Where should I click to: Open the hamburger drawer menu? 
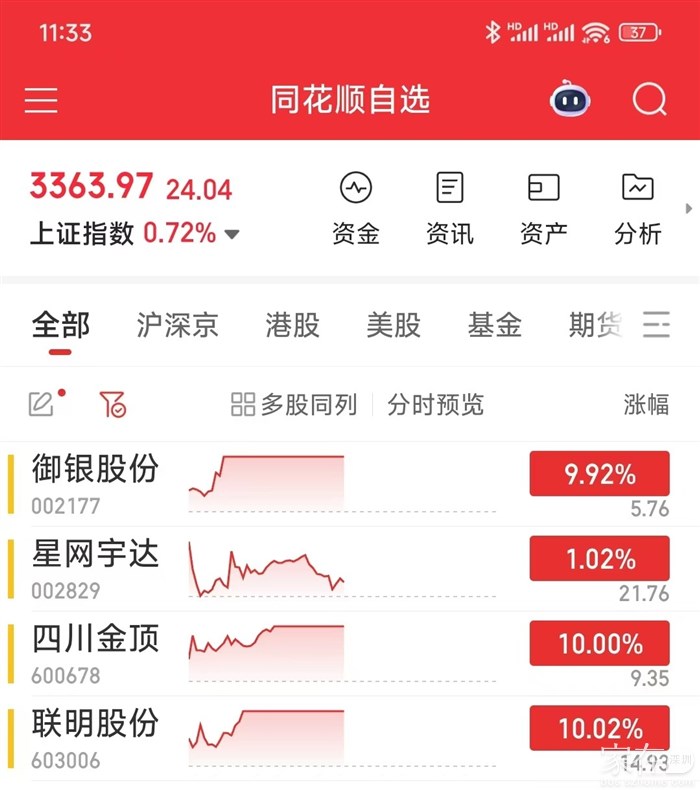[41, 100]
